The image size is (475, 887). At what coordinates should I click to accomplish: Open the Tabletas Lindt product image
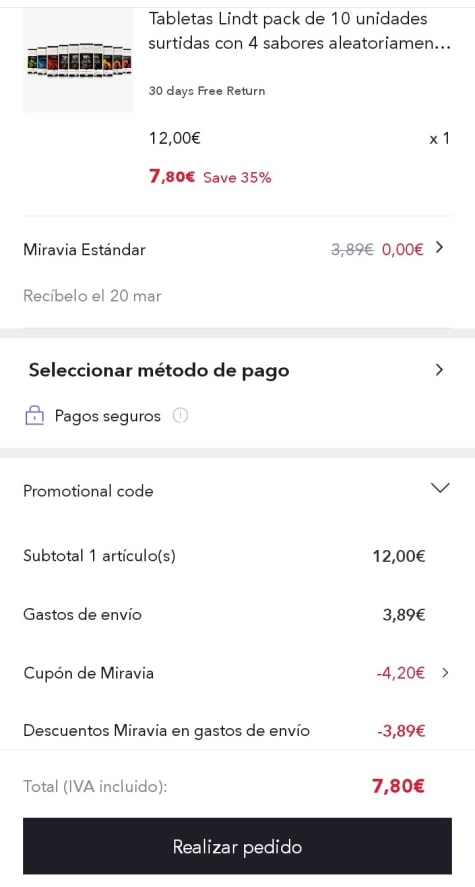click(x=78, y=59)
